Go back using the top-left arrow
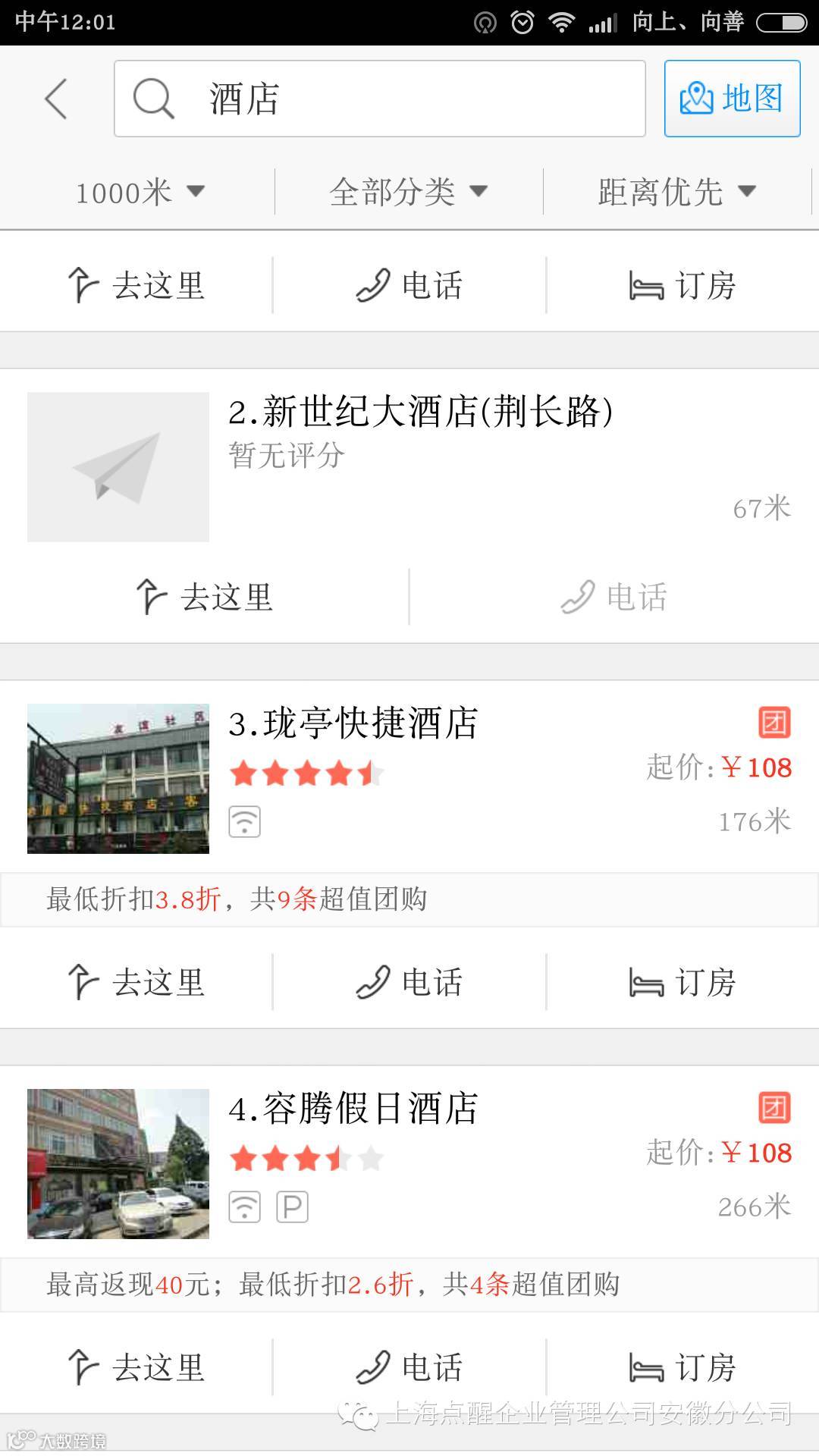The width and height of the screenshot is (819, 1456). click(x=56, y=99)
